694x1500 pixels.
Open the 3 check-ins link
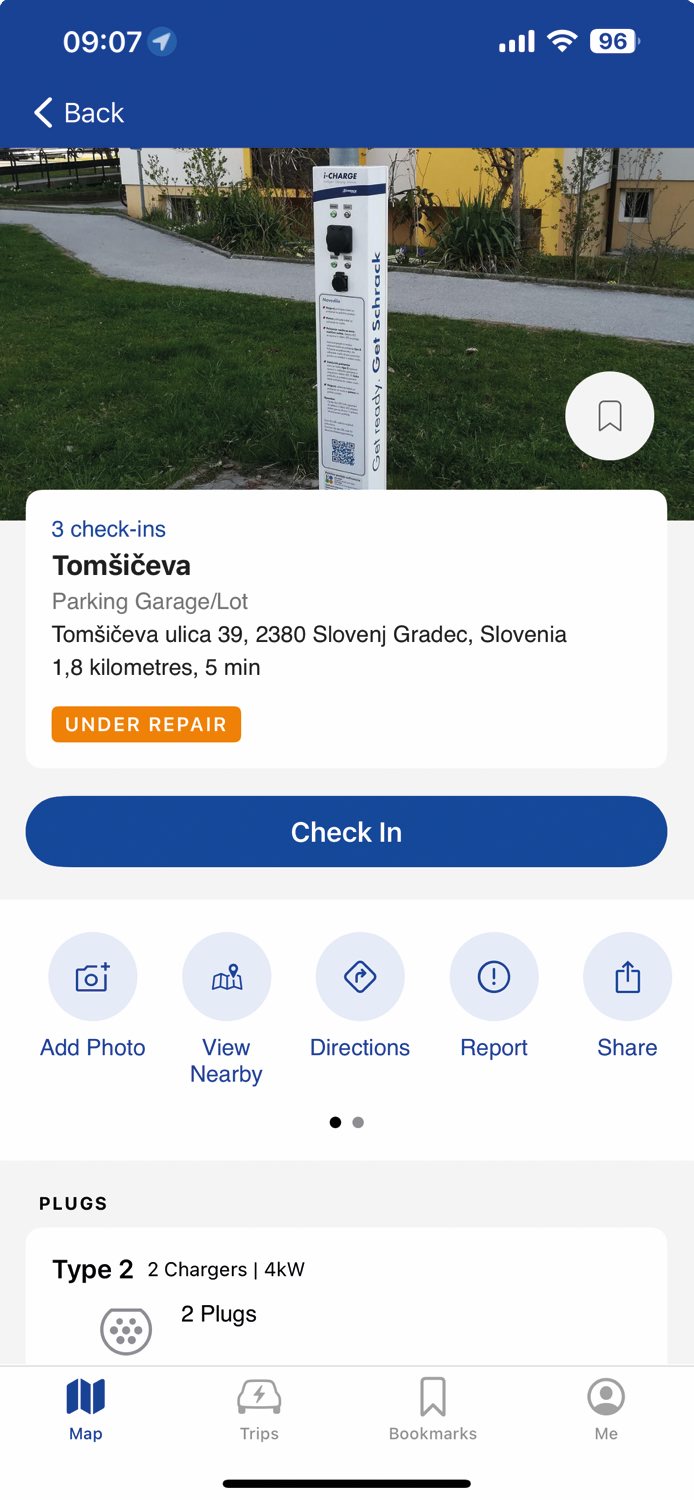point(109,529)
